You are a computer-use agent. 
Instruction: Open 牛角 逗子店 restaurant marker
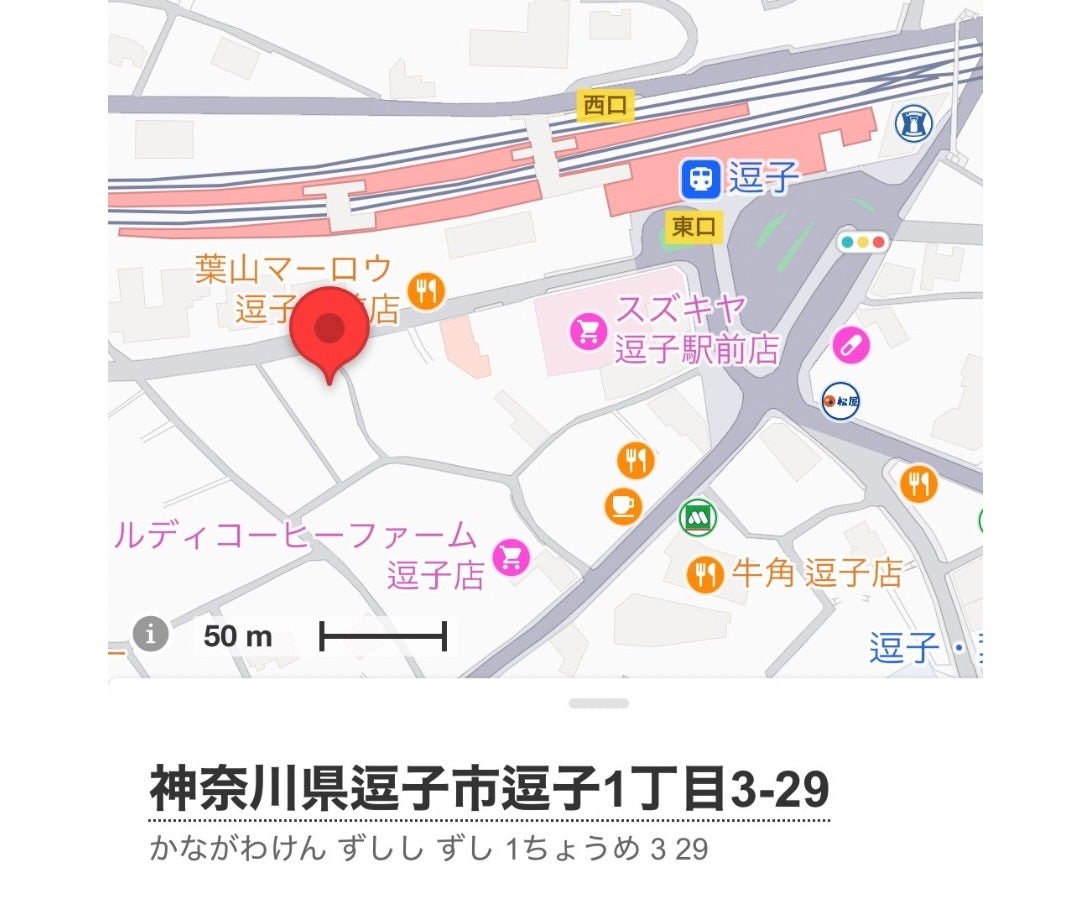707,573
